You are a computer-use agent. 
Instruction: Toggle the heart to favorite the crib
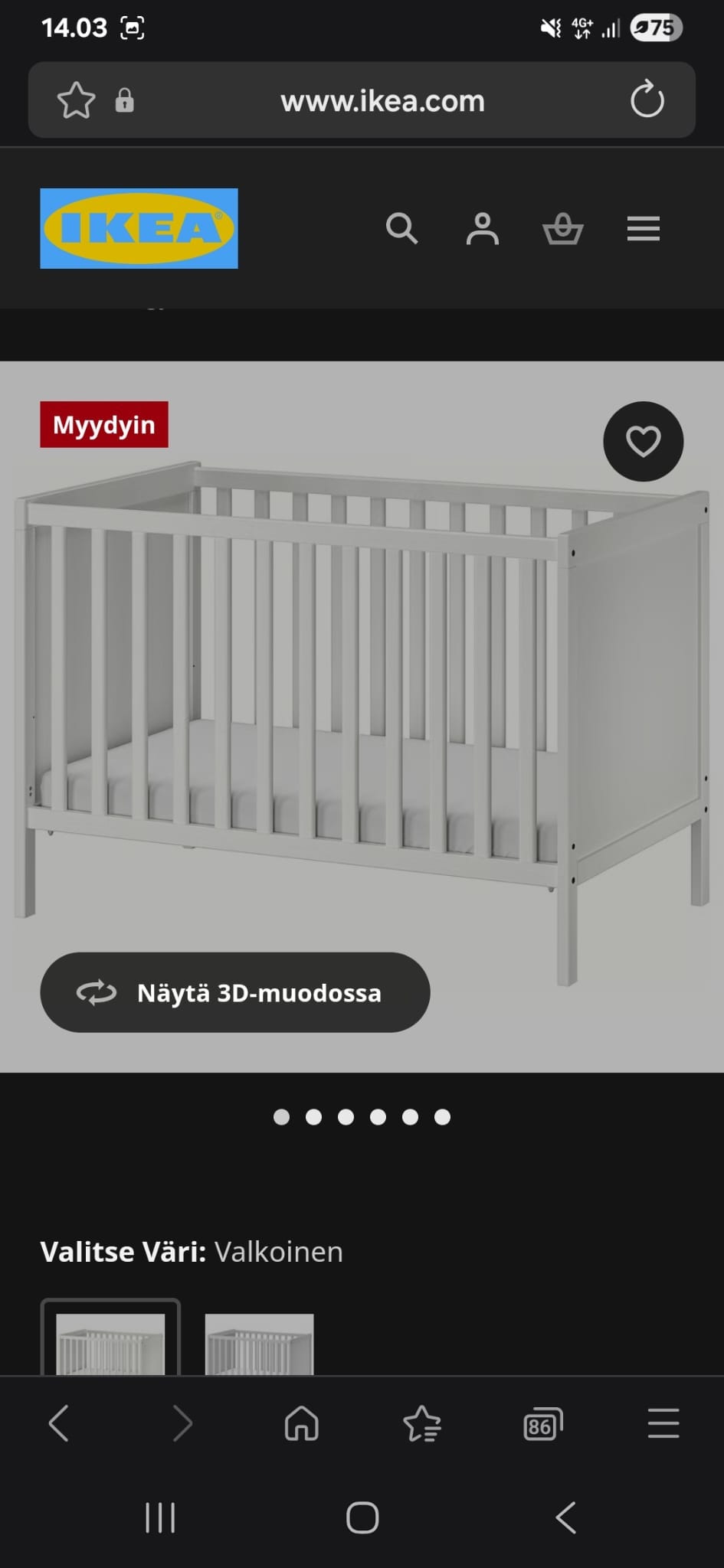[643, 441]
